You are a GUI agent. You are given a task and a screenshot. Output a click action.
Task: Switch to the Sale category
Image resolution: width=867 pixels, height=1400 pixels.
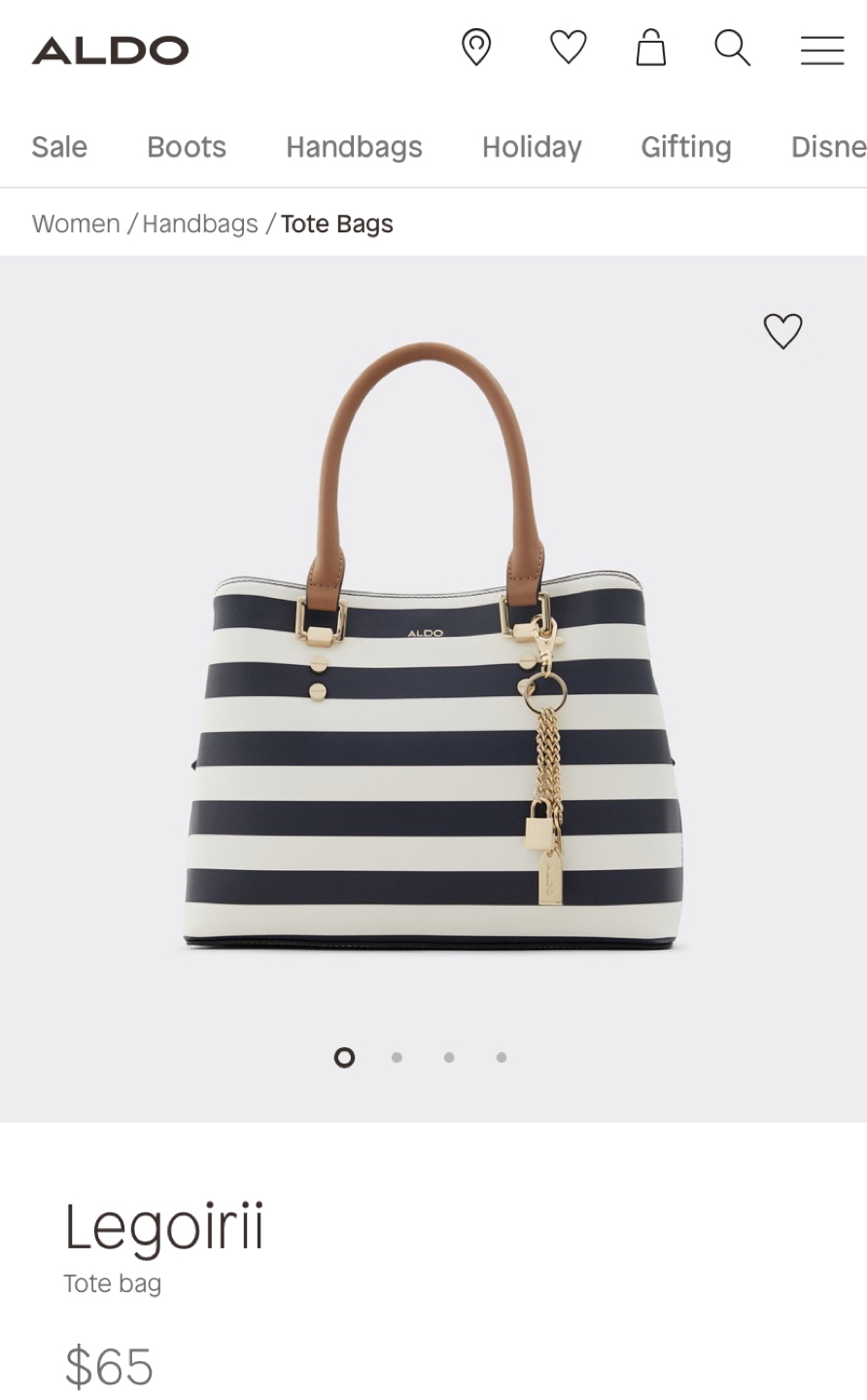(x=59, y=147)
